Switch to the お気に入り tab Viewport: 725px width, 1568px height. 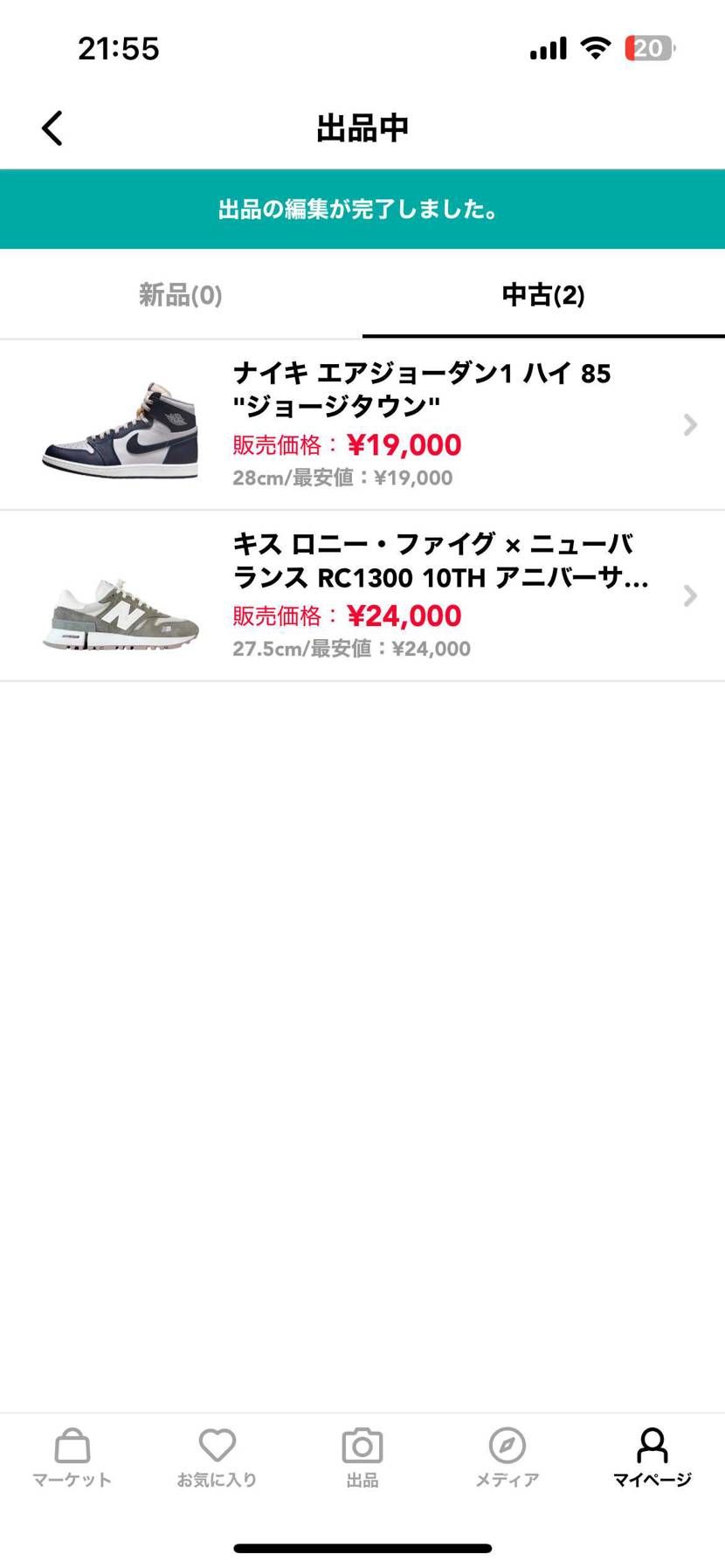pyautogui.click(x=217, y=1458)
